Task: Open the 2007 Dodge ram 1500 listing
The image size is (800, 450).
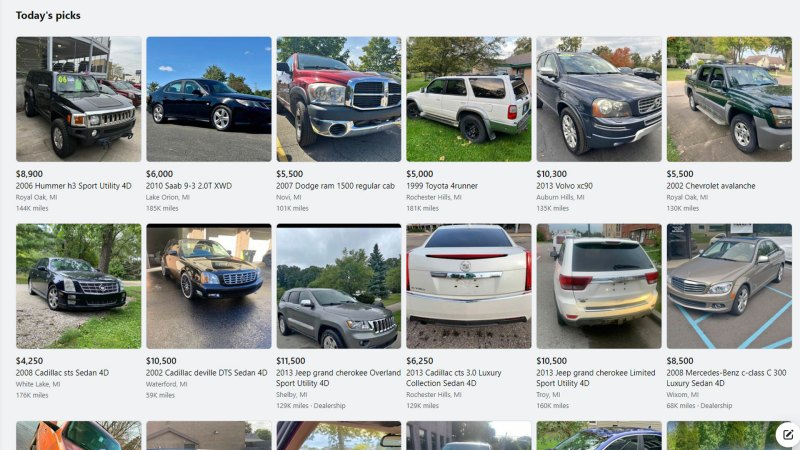Action: coord(338,100)
